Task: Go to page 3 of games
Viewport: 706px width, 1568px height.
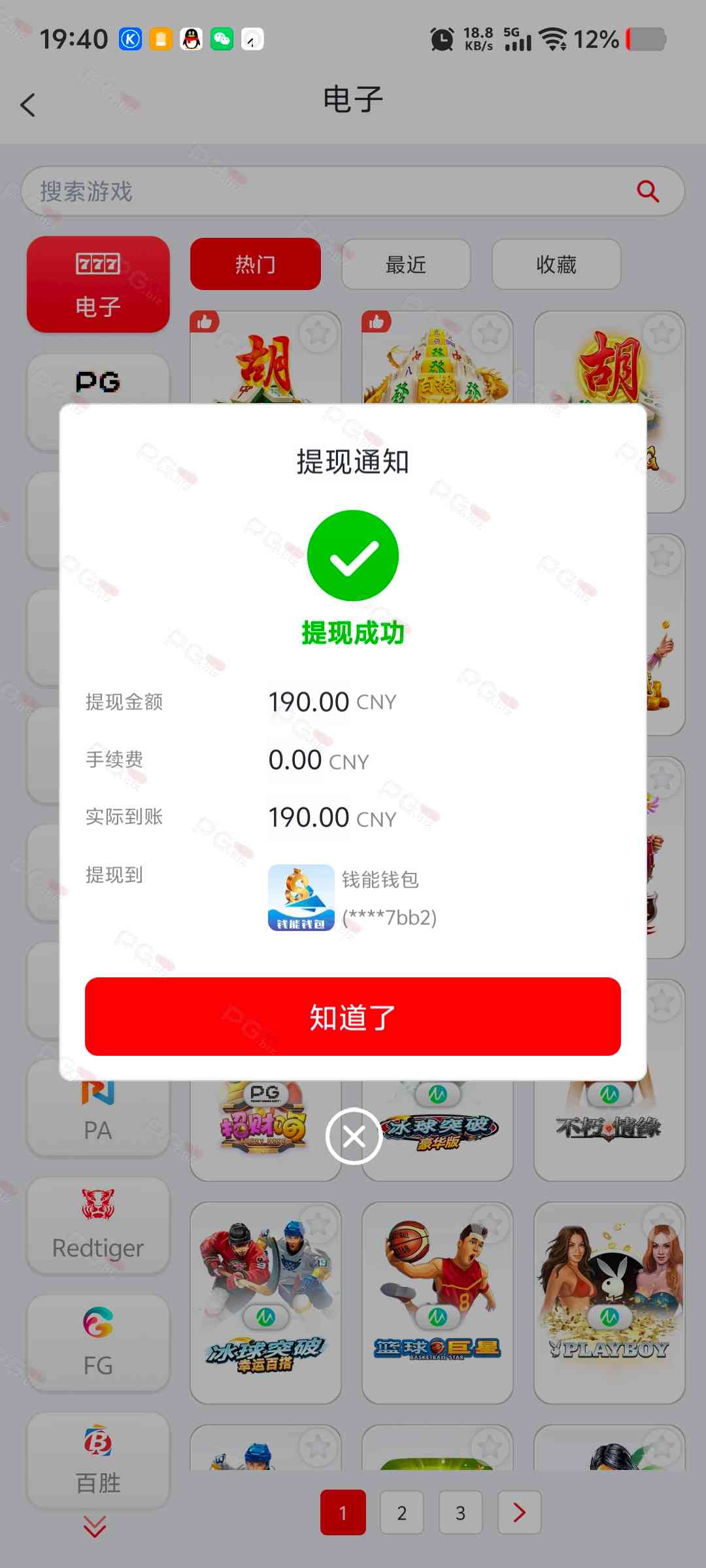Action: 460,1512
